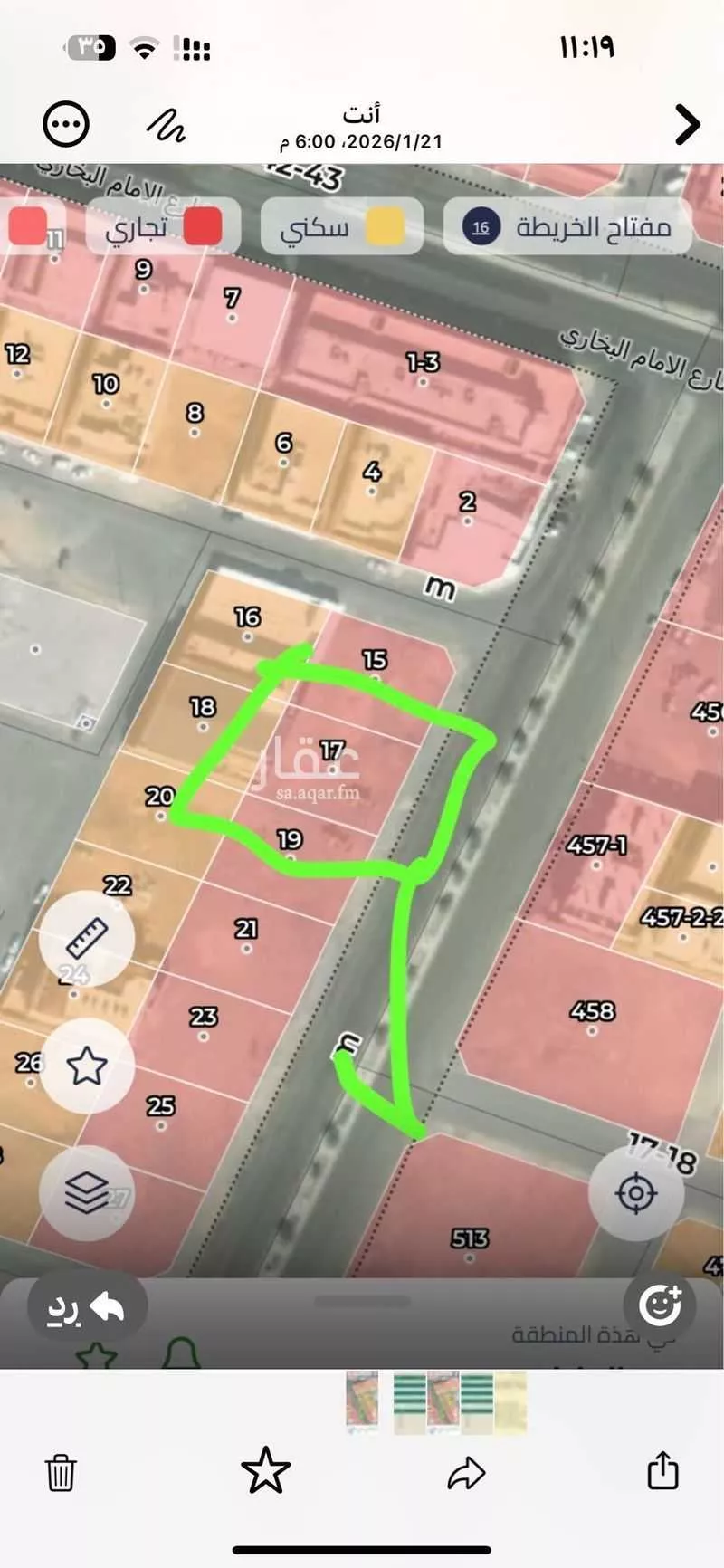Forward this image using the arrow icon

(x=466, y=1472)
